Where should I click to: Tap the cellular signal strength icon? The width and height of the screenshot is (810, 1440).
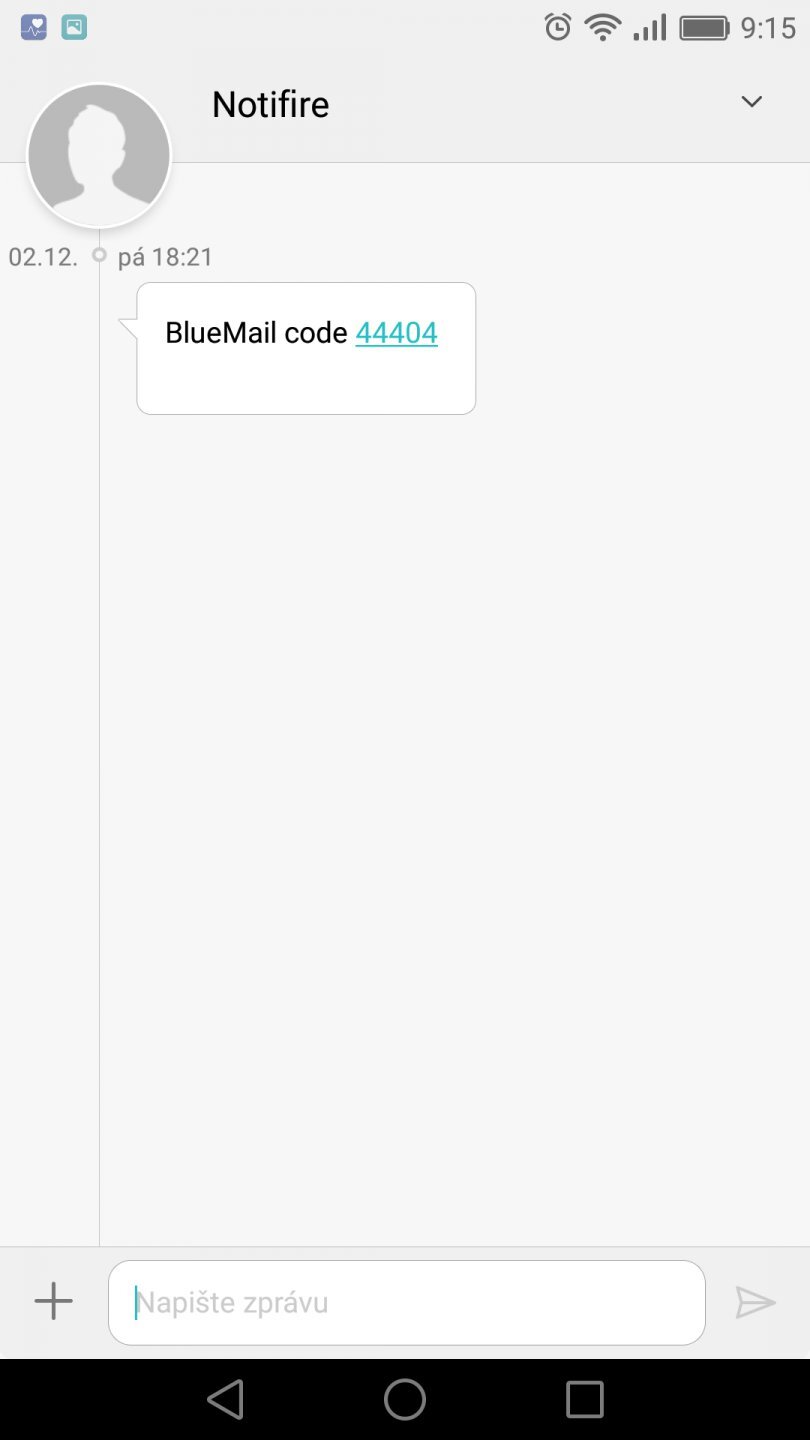pyautogui.click(x=651, y=27)
